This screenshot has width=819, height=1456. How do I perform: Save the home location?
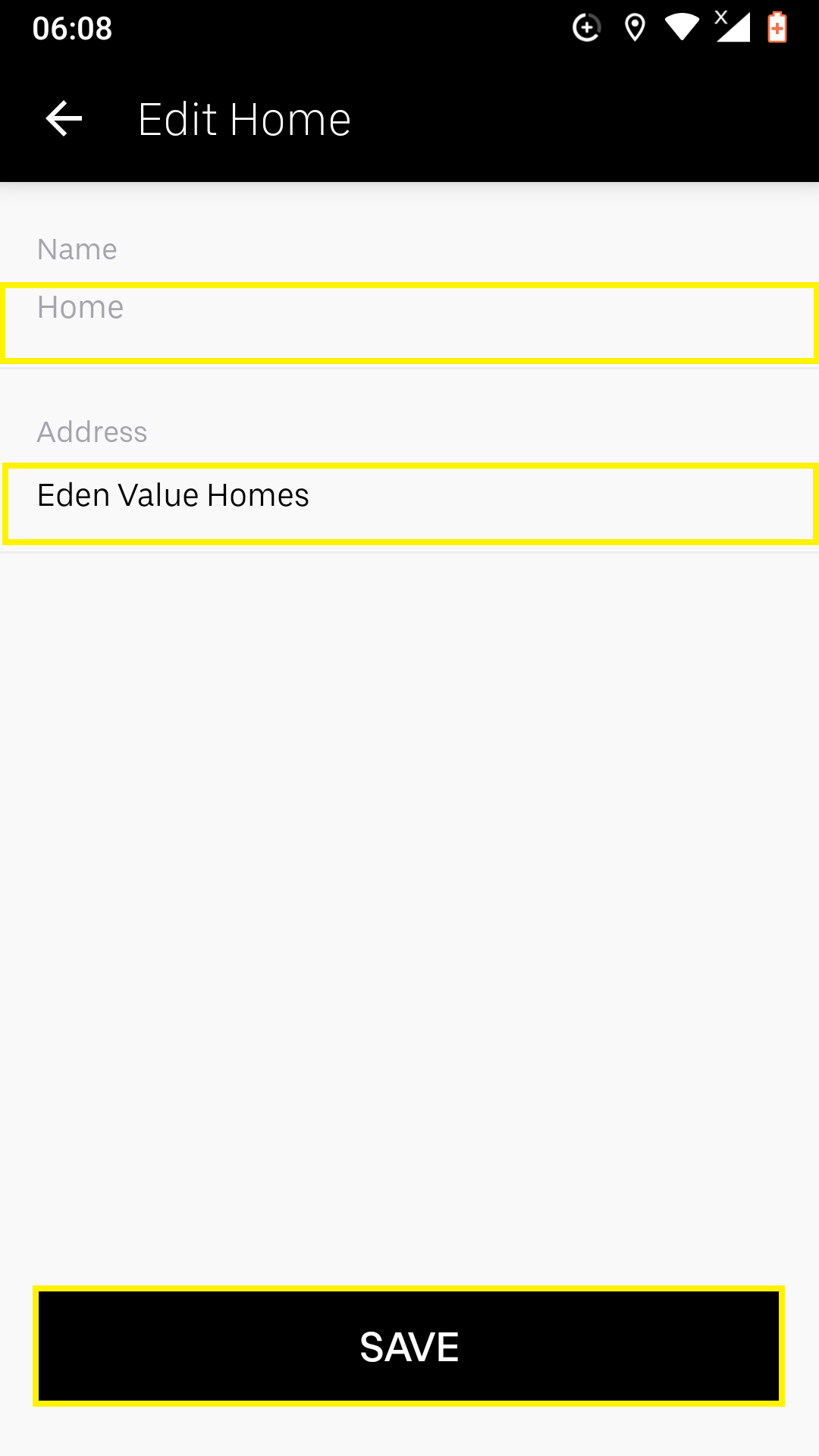(x=409, y=1346)
